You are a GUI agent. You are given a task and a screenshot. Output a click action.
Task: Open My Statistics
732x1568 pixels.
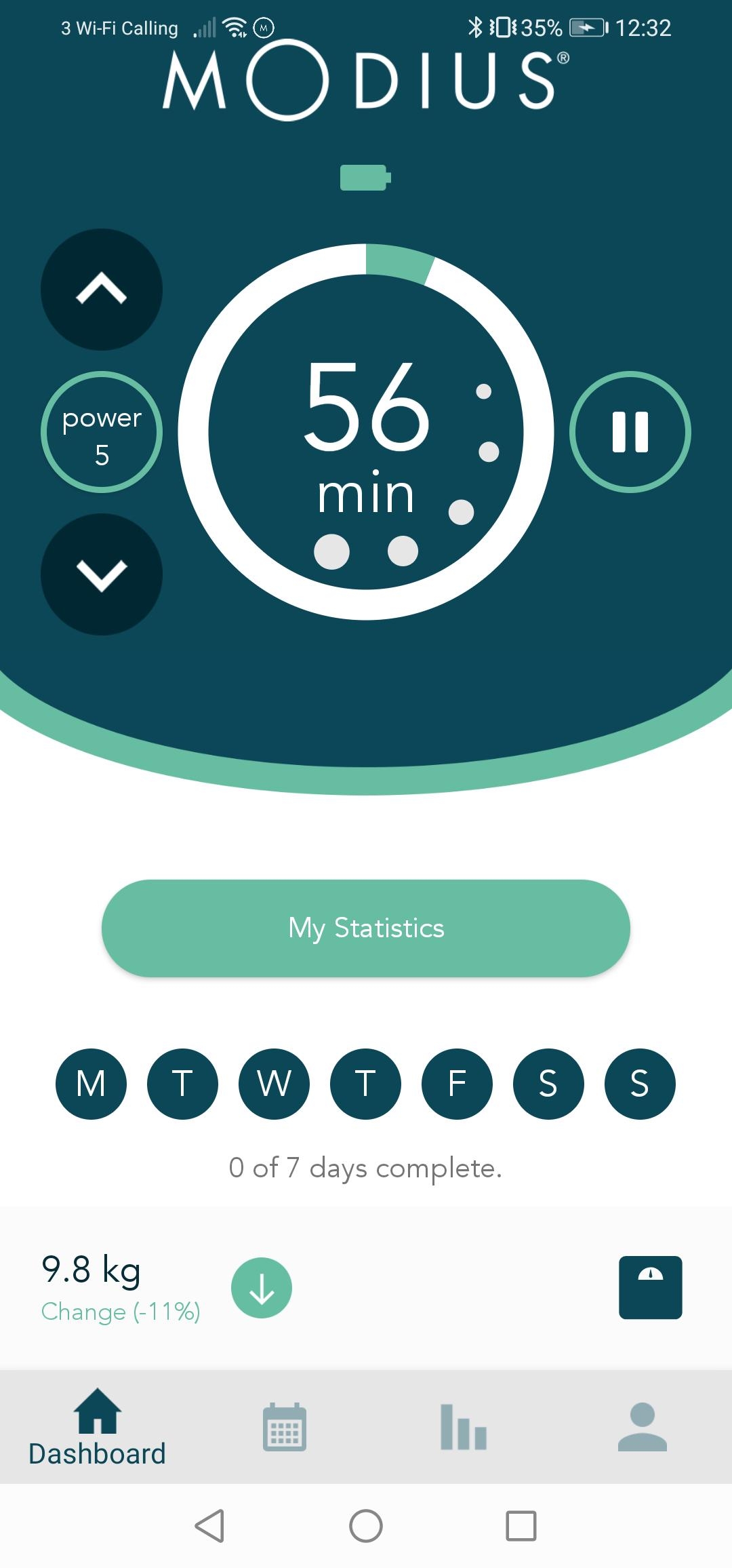click(x=366, y=928)
